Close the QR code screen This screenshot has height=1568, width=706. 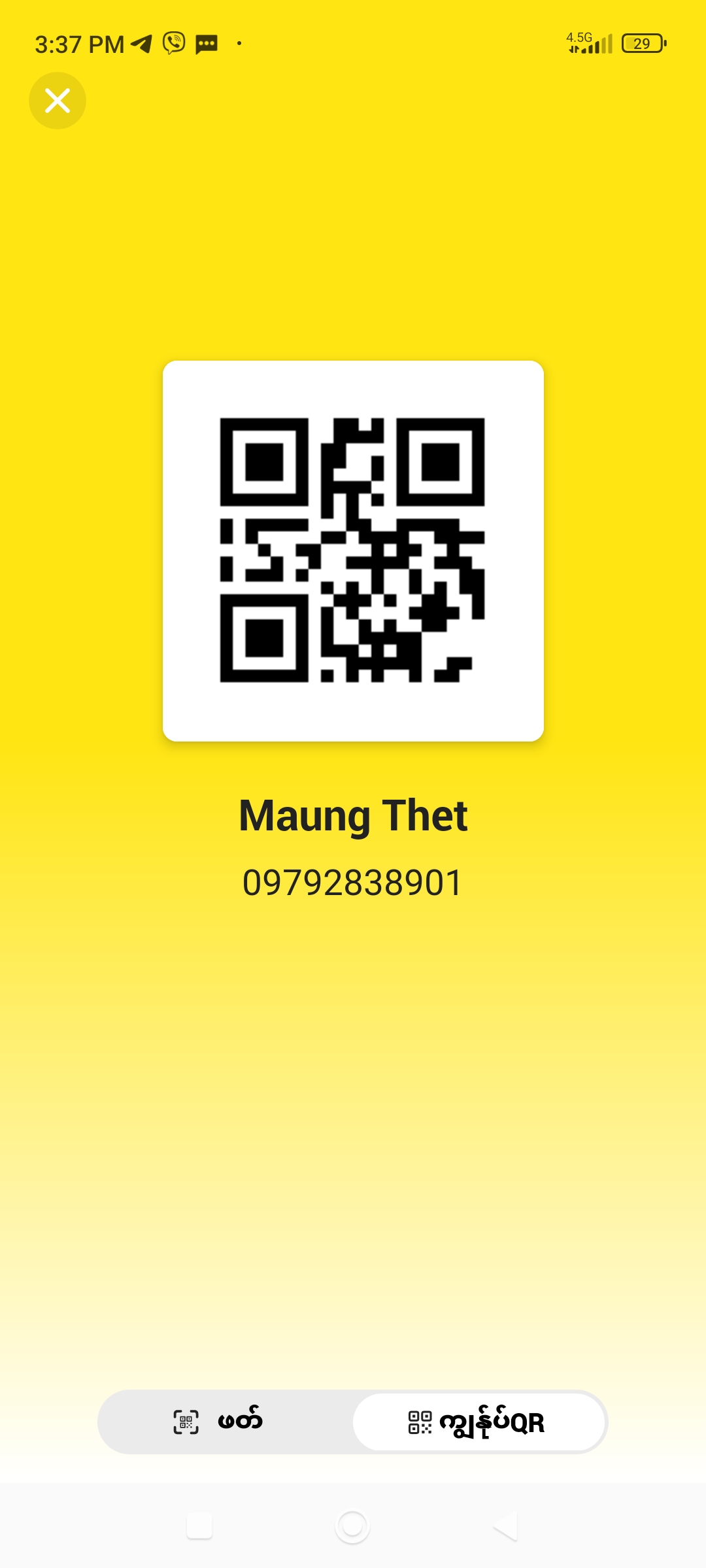pyautogui.click(x=58, y=101)
